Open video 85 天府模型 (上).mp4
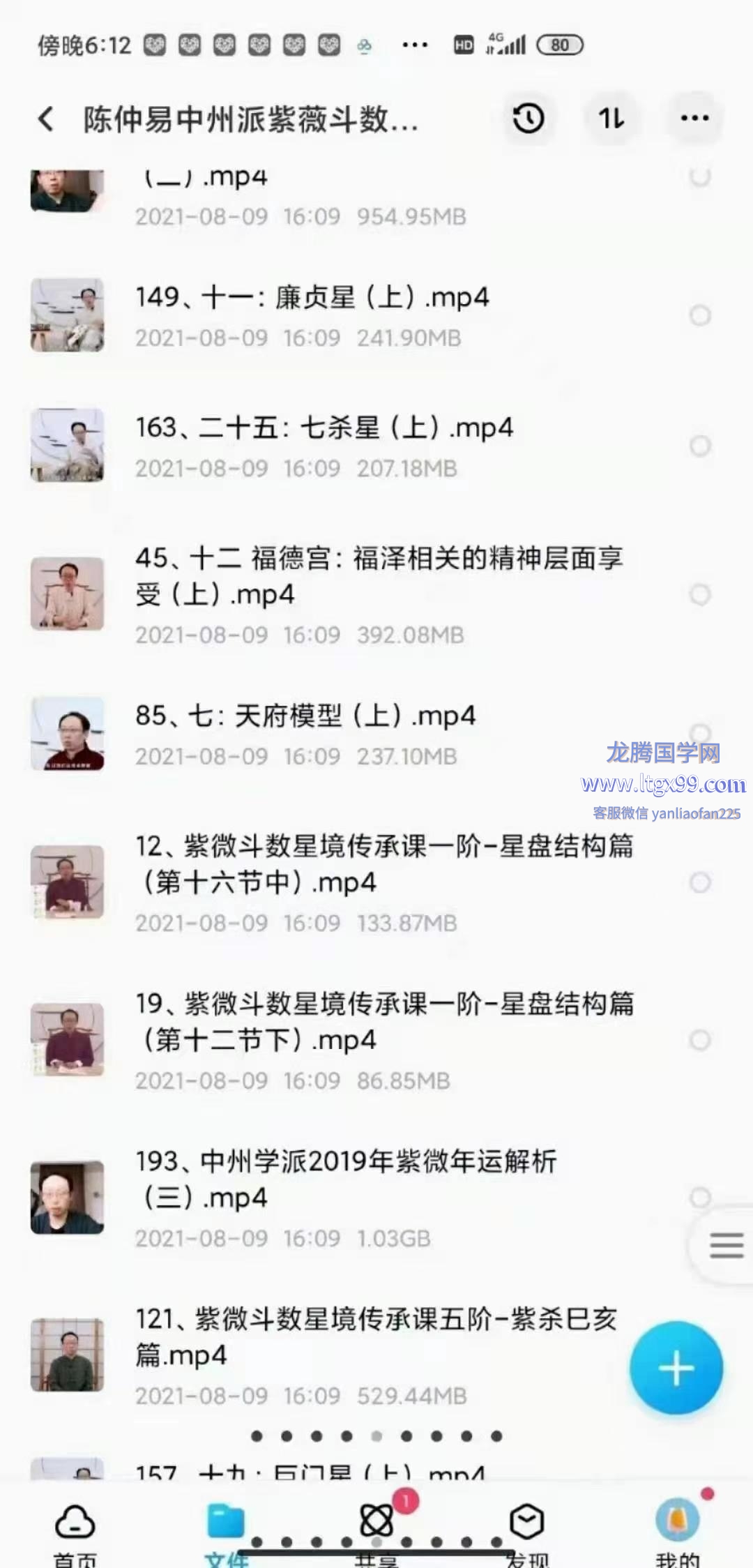Viewport: 753px width, 1568px height. tap(305, 716)
